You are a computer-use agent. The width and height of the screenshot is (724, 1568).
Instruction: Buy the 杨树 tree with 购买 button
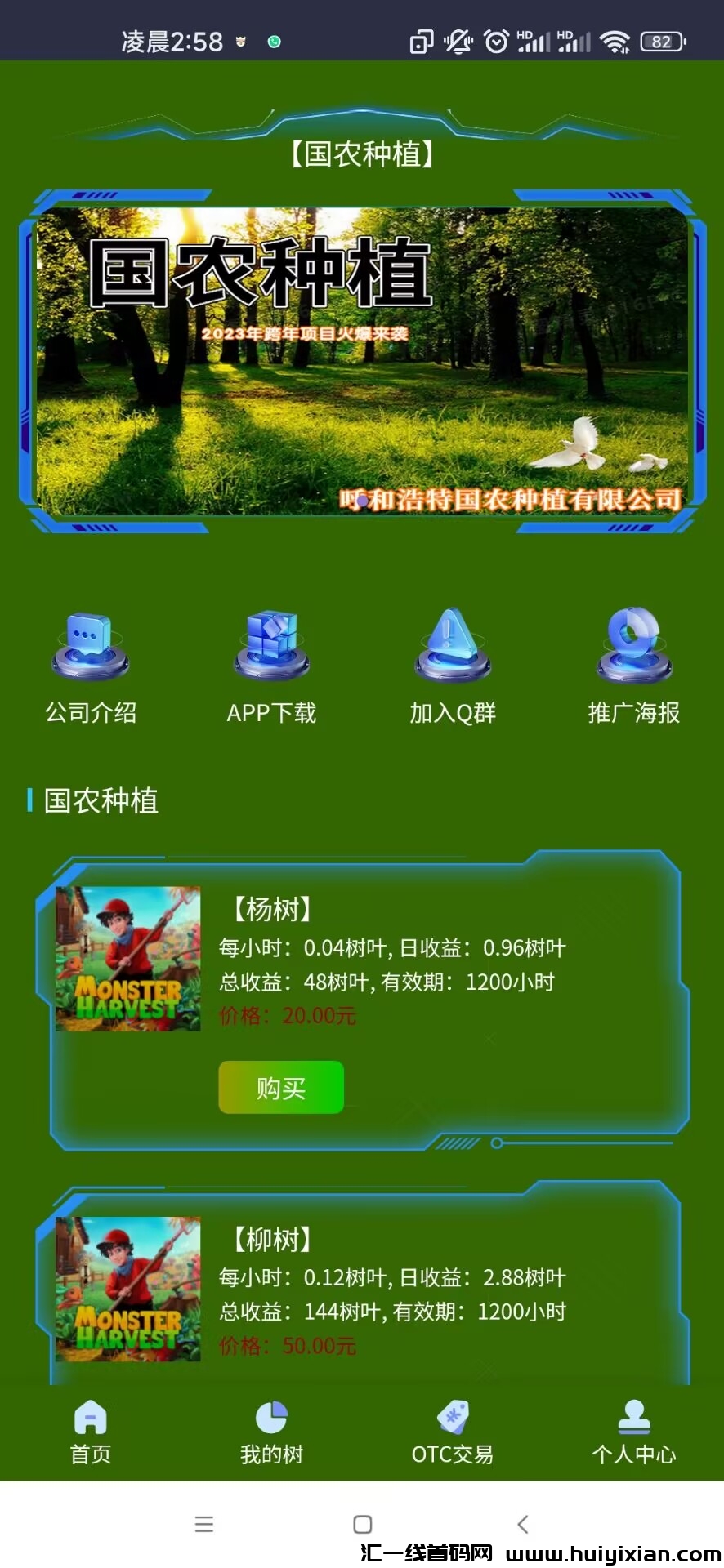[x=280, y=1087]
